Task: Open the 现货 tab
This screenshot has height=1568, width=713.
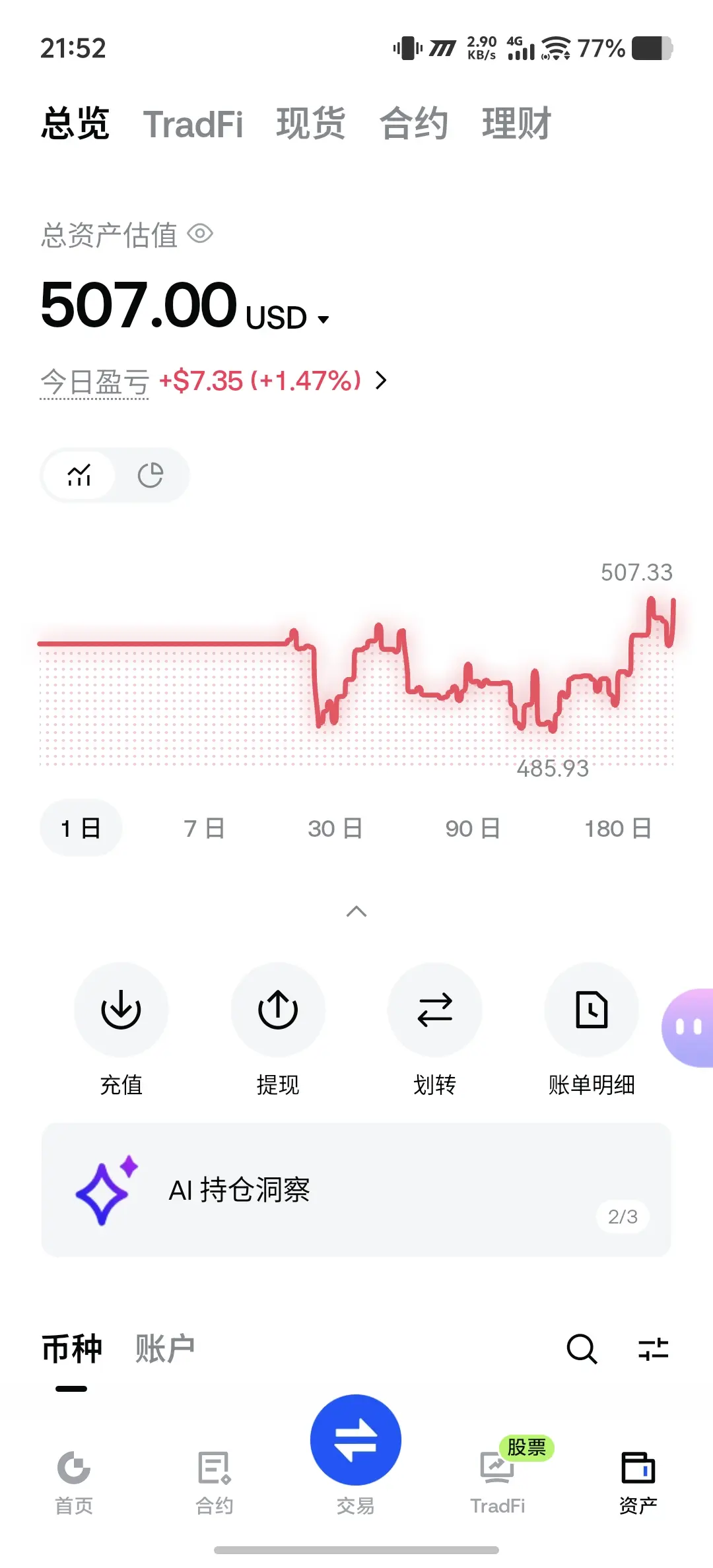Action: click(x=311, y=123)
